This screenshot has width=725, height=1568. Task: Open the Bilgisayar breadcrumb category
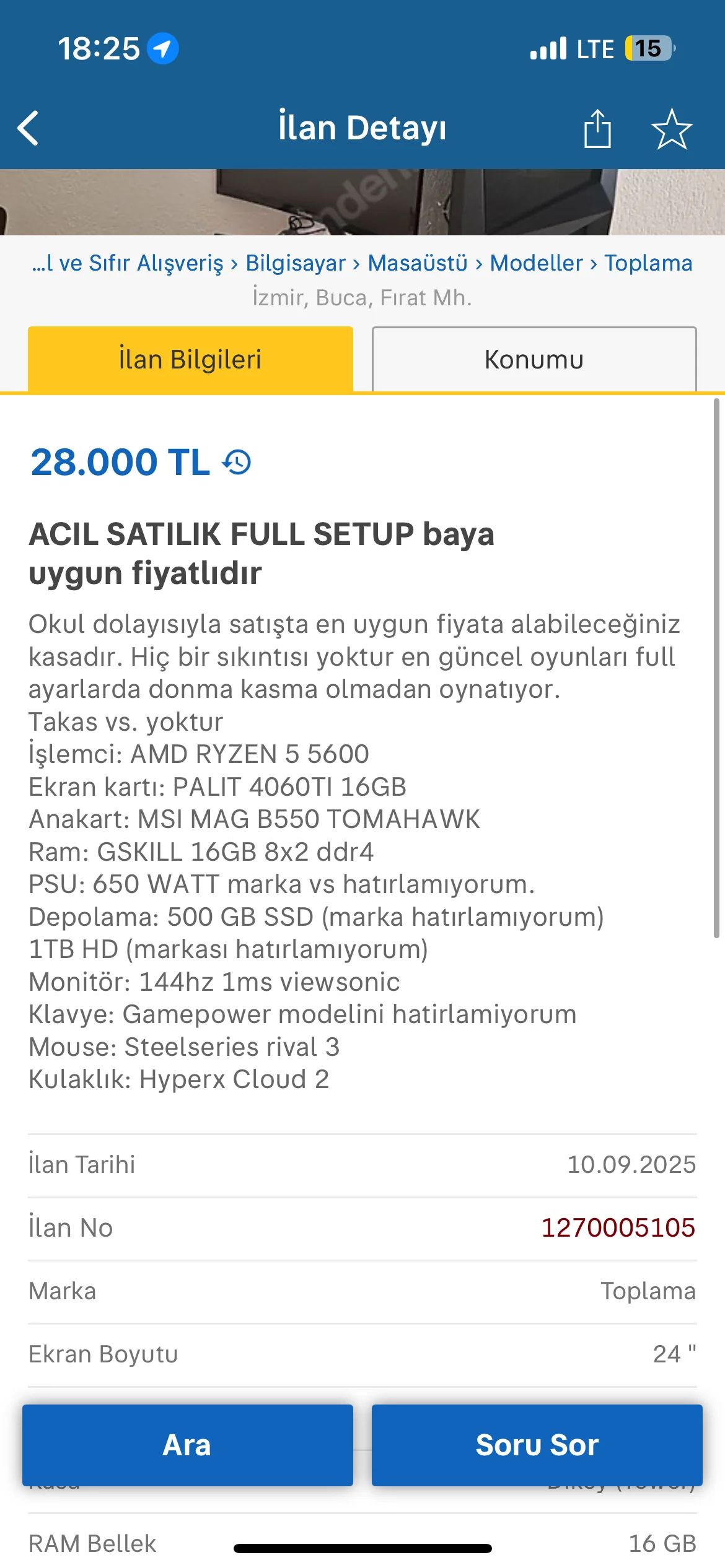[296, 263]
